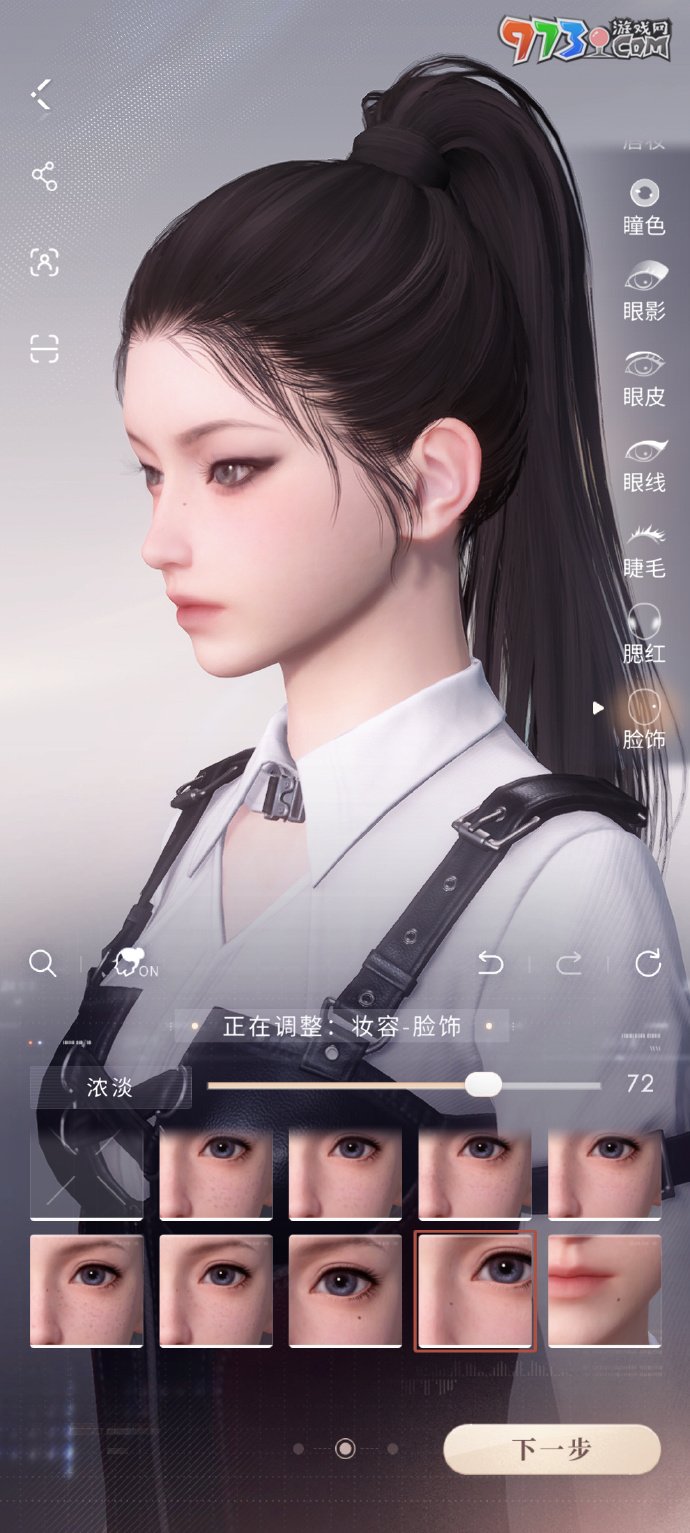
Task: Undo the last adjustment
Action: [x=490, y=963]
